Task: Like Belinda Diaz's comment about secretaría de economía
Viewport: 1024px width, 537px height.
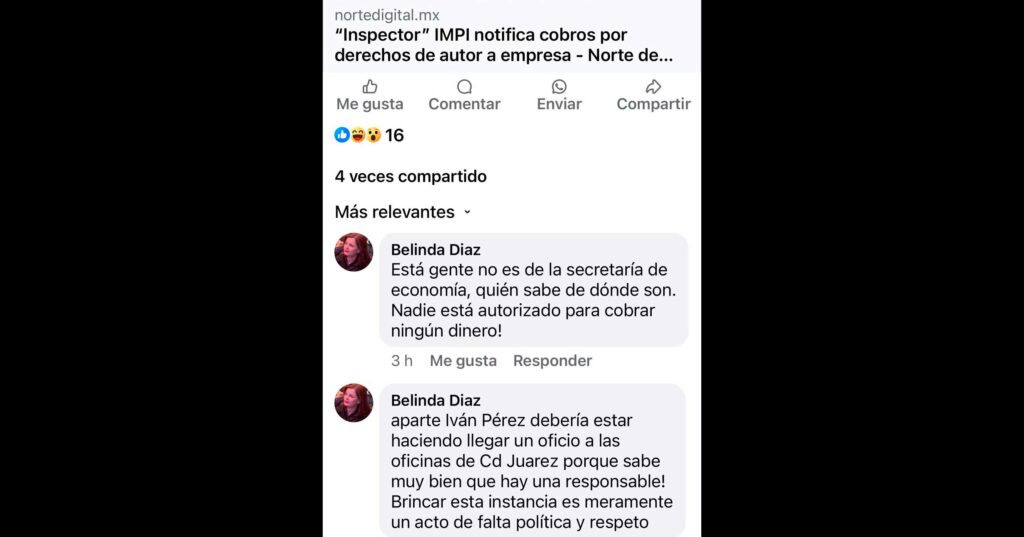Action: click(x=463, y=360)
